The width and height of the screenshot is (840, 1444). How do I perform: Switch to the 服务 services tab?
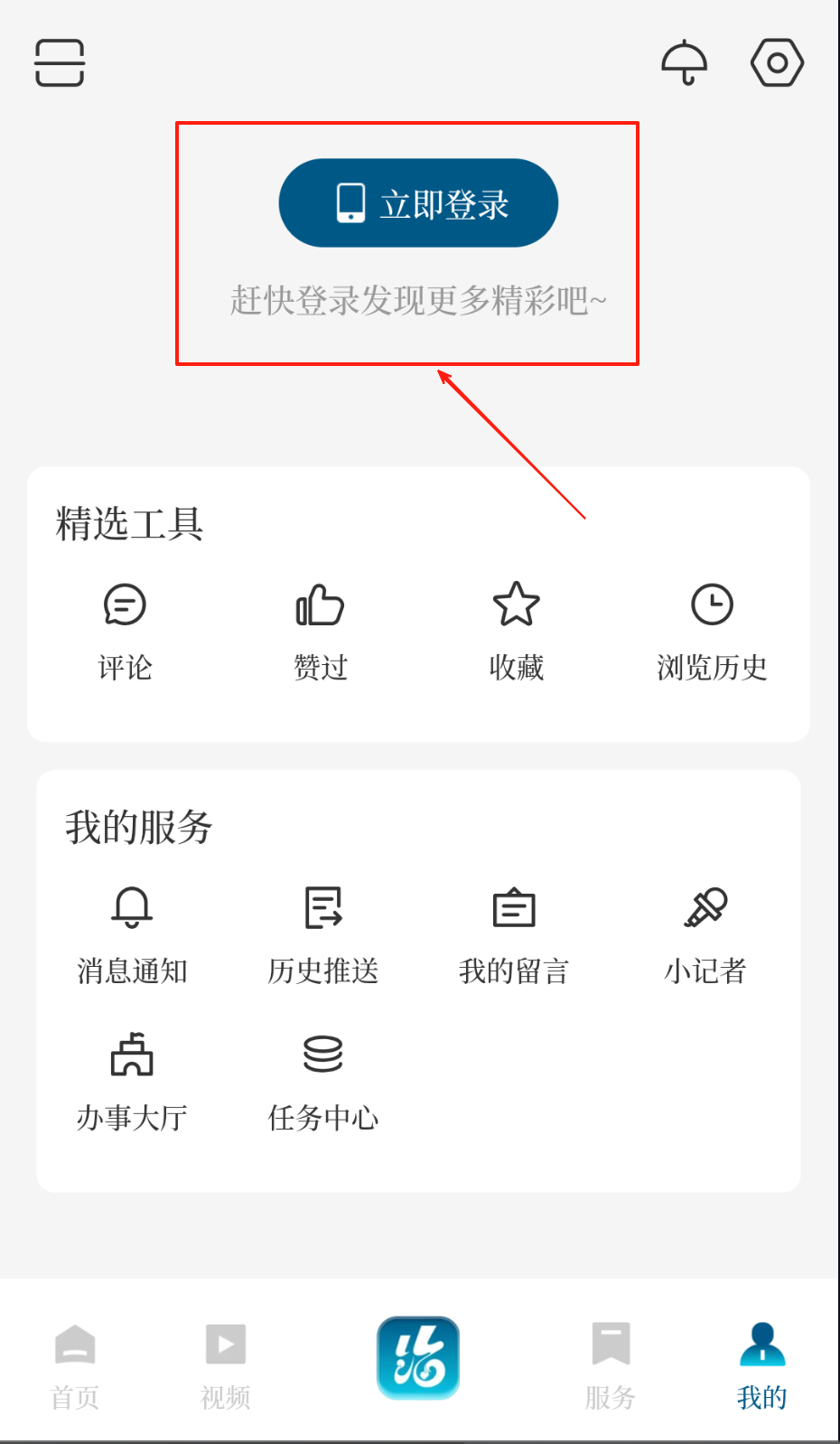611,1364
